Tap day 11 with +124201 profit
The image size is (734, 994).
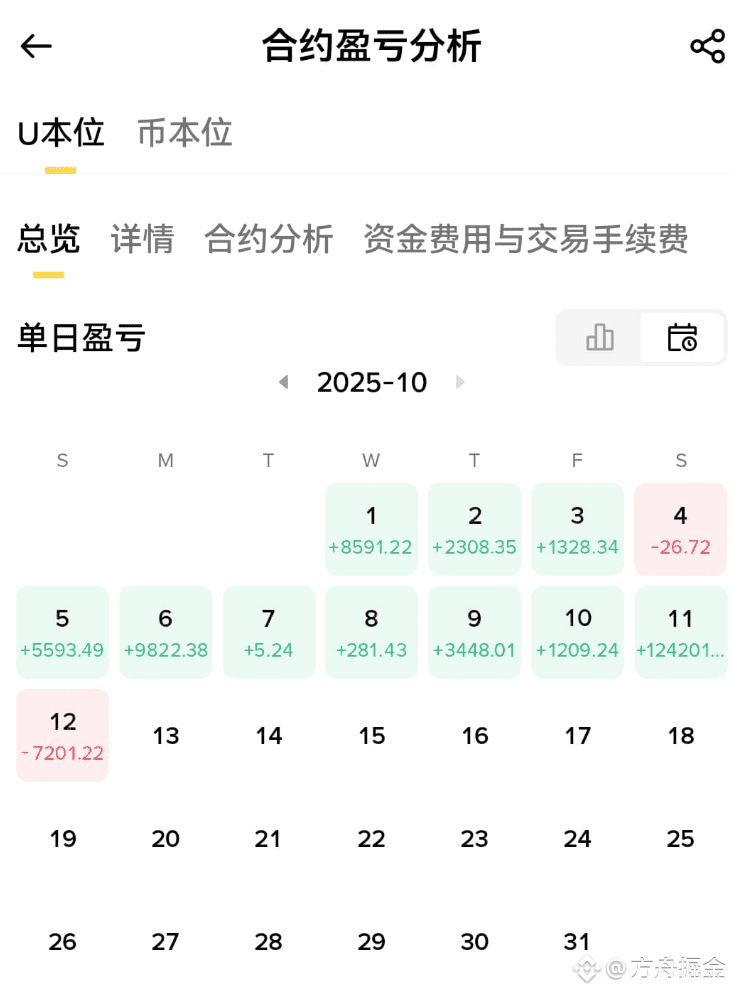click(680, 632)
